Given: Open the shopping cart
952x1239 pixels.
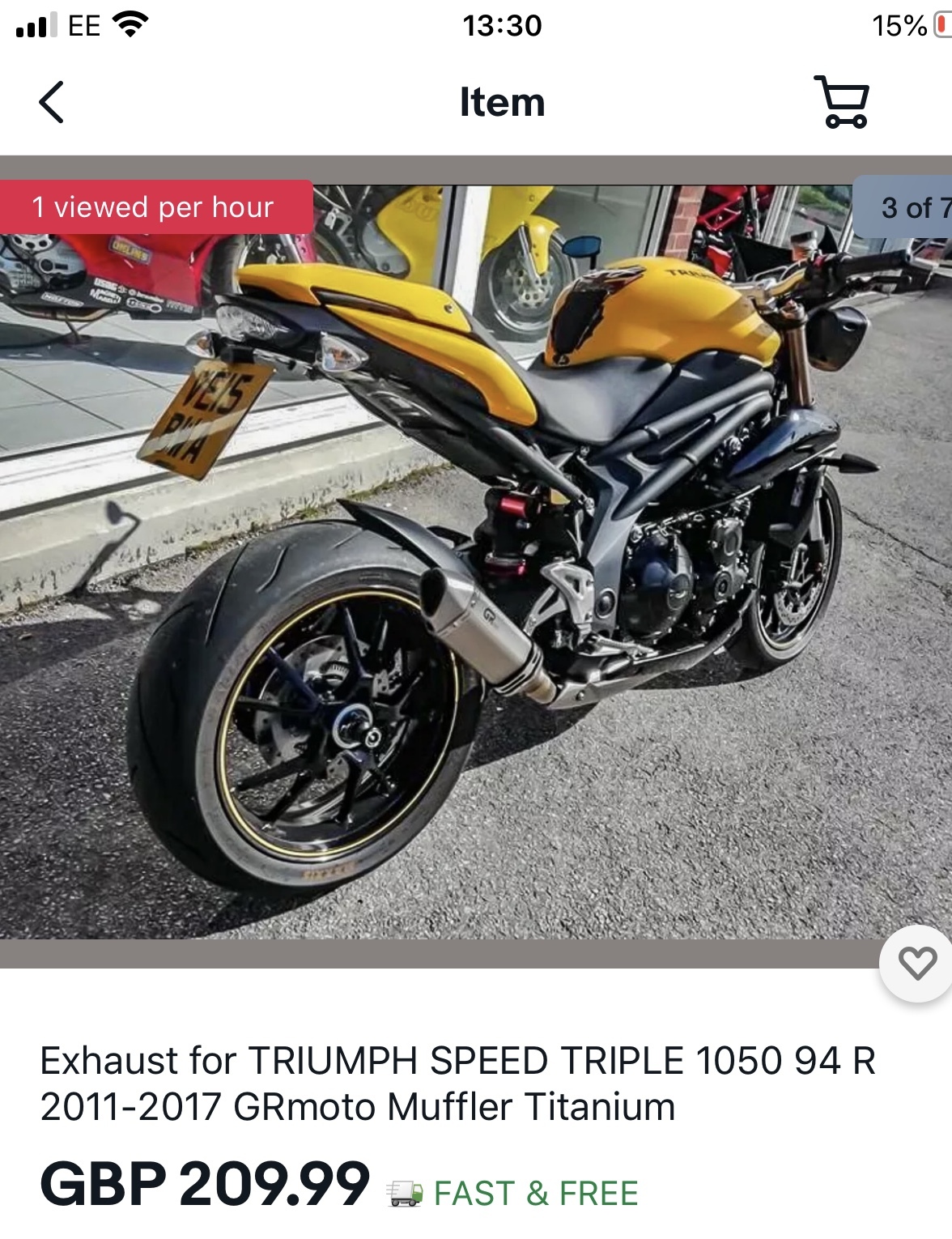Looking at the screenshot, I should coord(842,102).
